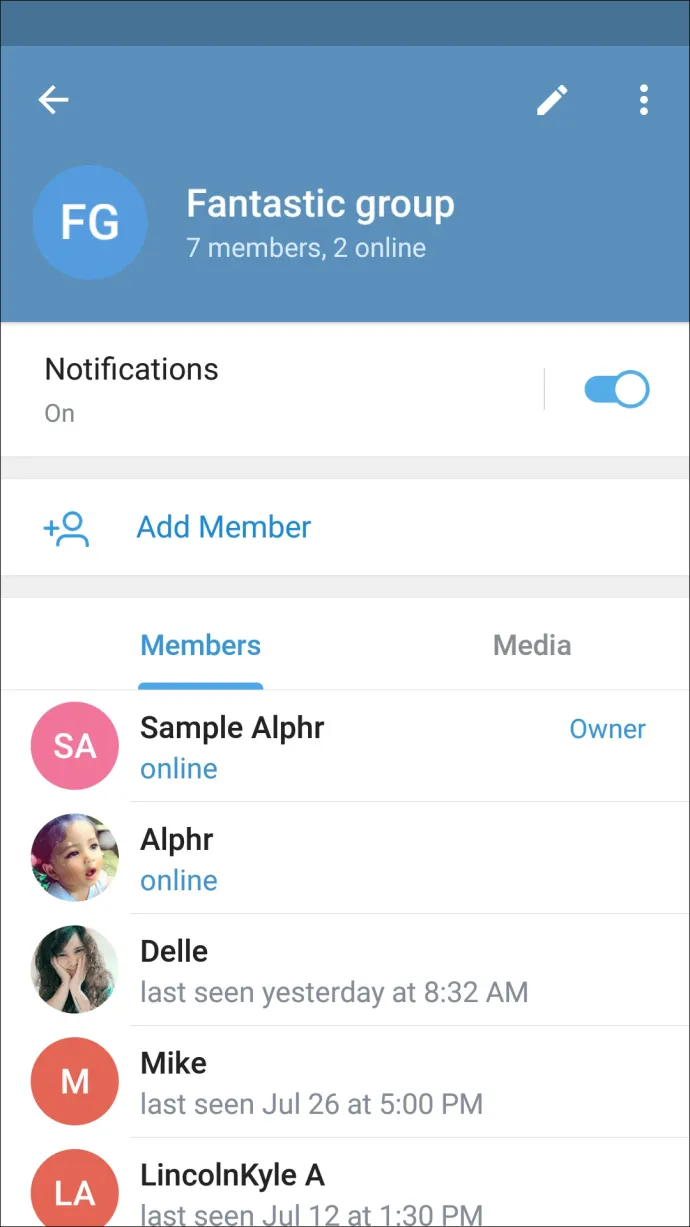View LincolnKyle A's profile
The image size is (690, 1227).
pyautogui.click(x=232, y=1190)
